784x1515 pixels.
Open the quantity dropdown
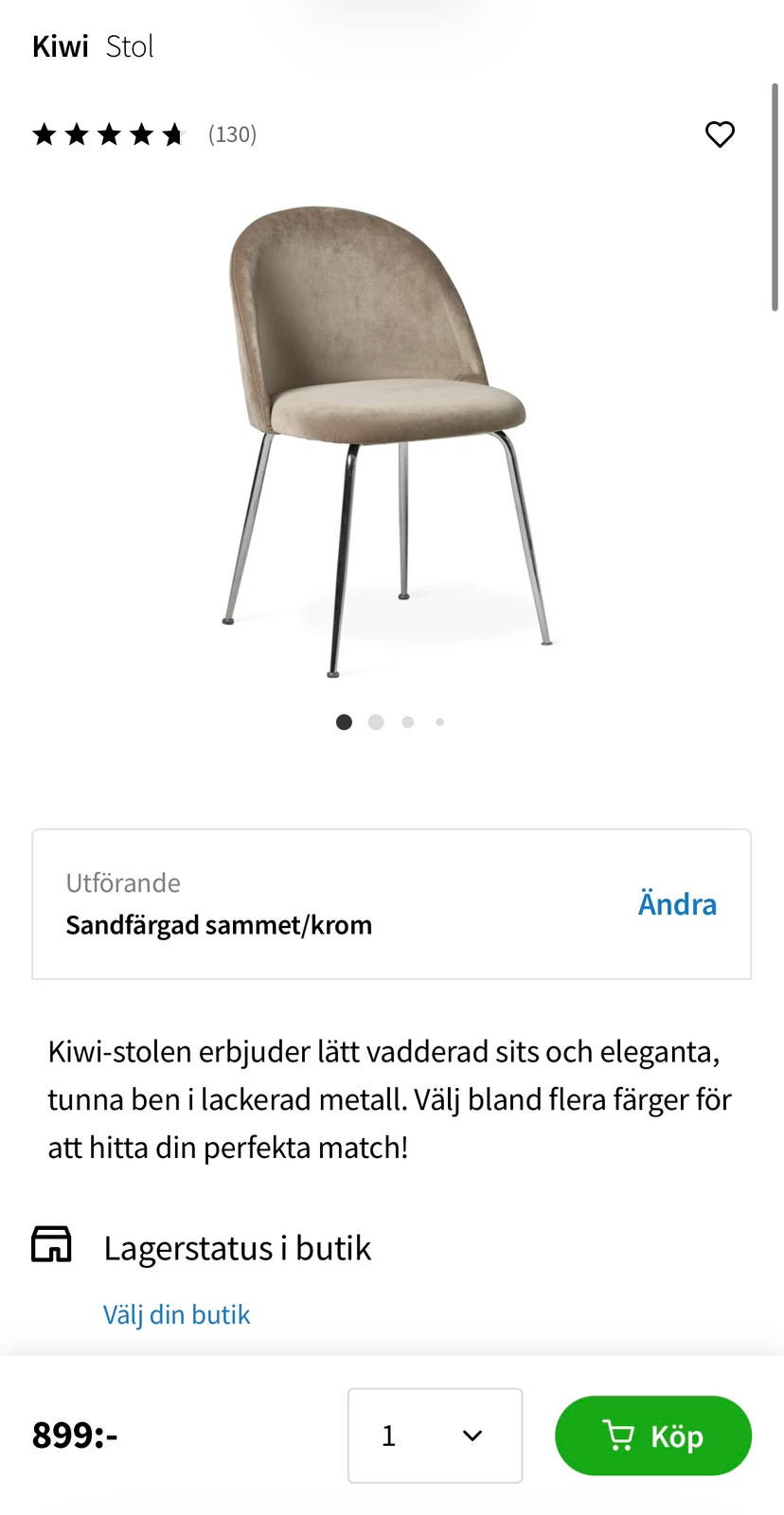435,1435
